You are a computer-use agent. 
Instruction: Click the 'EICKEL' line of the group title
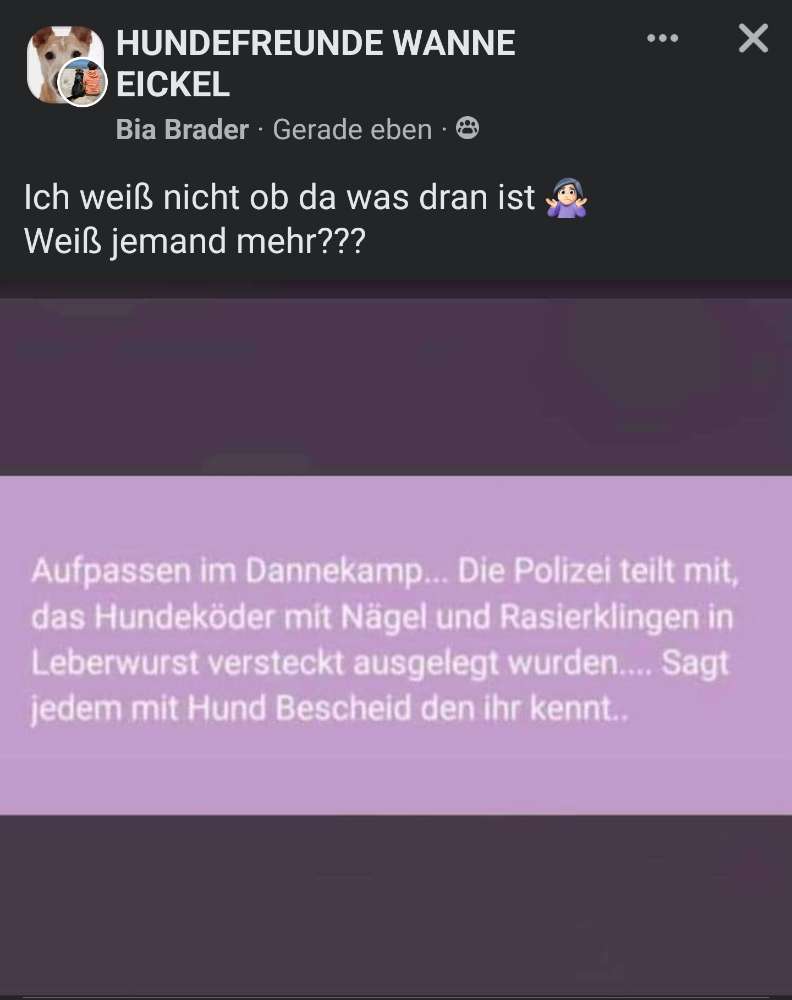[172, 85]
